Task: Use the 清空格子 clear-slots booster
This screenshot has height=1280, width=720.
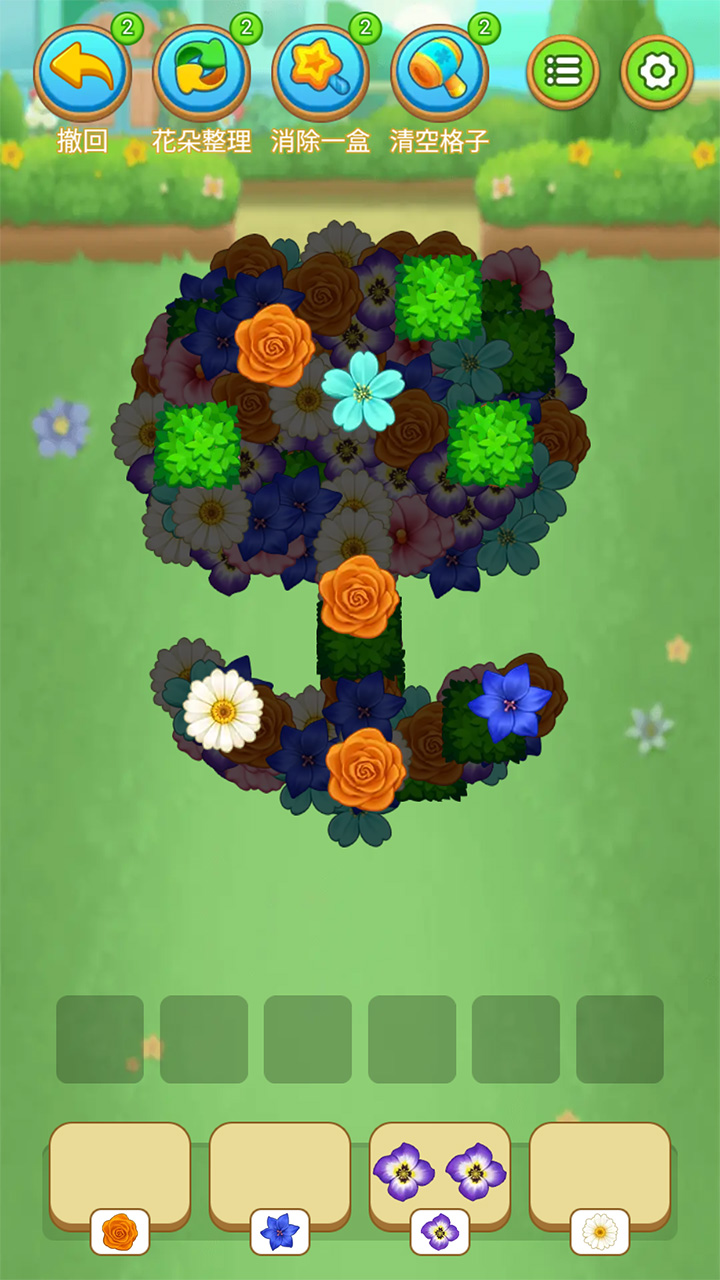Action: [x=439, y=72]
